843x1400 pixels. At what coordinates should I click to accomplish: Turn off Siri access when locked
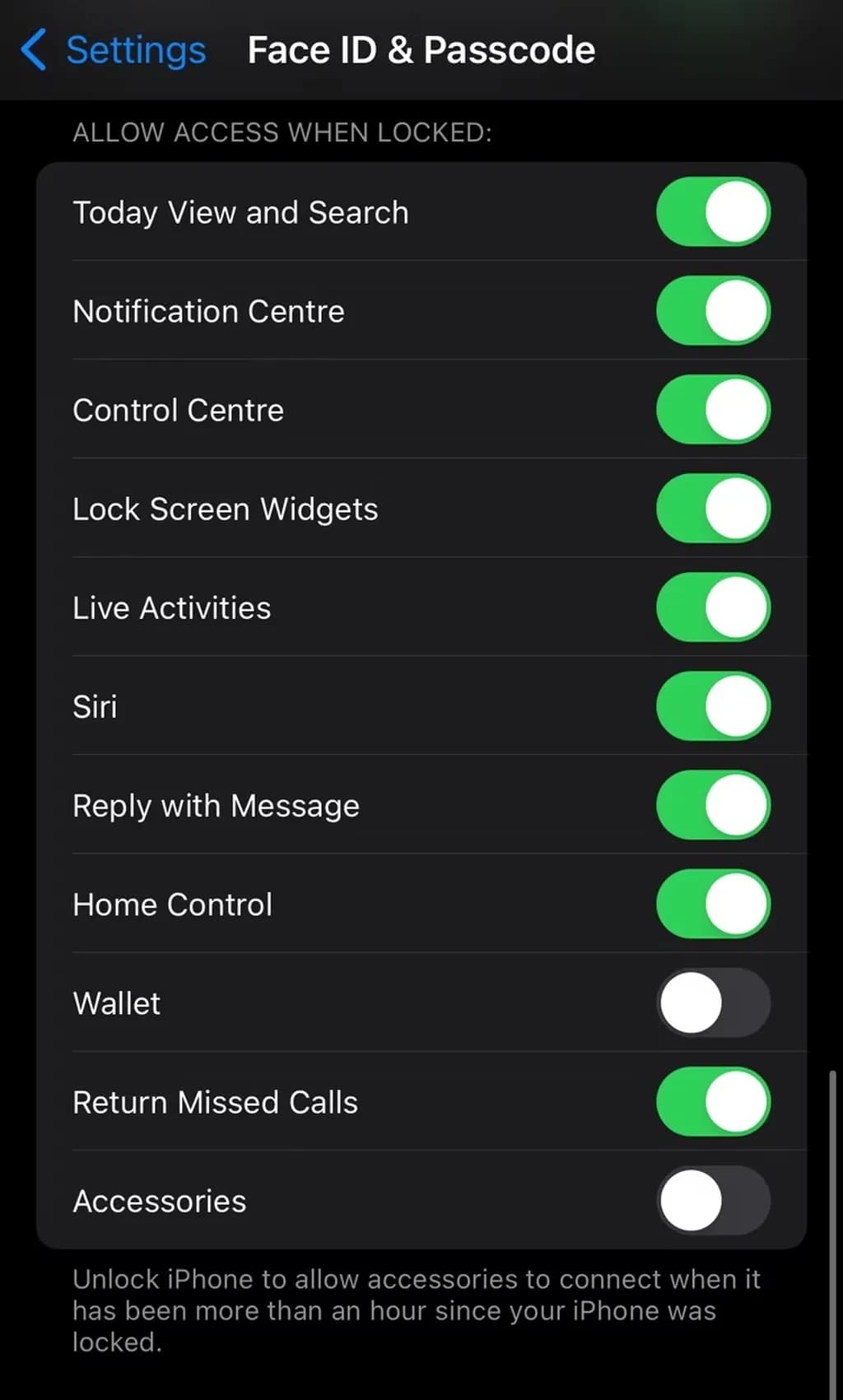(713, 706)
